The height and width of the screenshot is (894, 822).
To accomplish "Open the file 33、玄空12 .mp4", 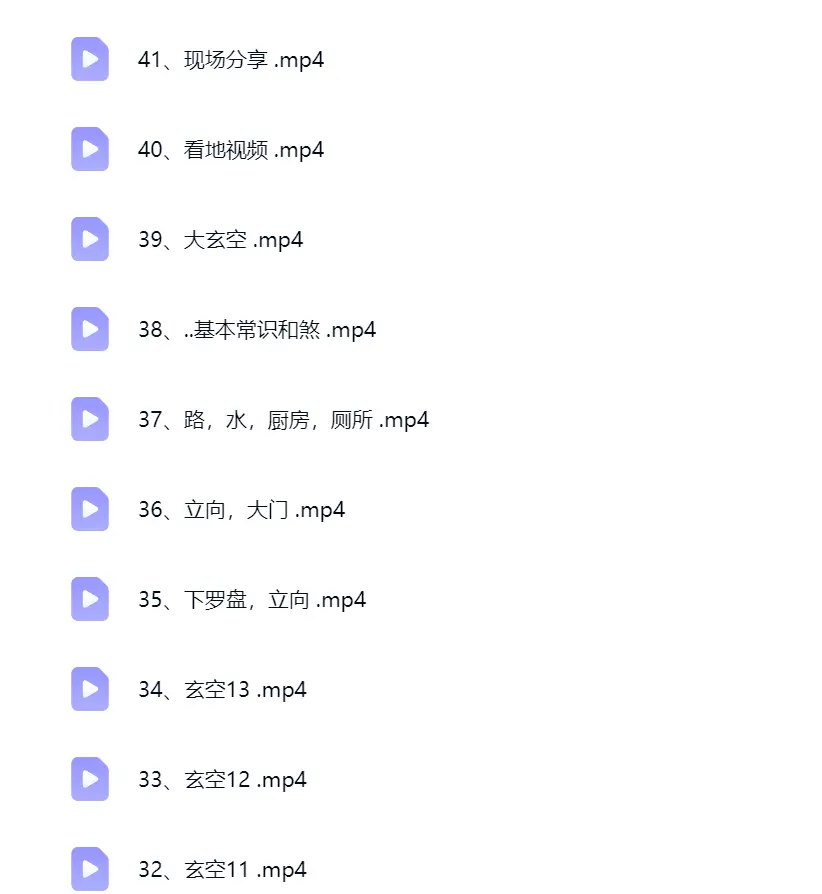I will click(222, 780).
